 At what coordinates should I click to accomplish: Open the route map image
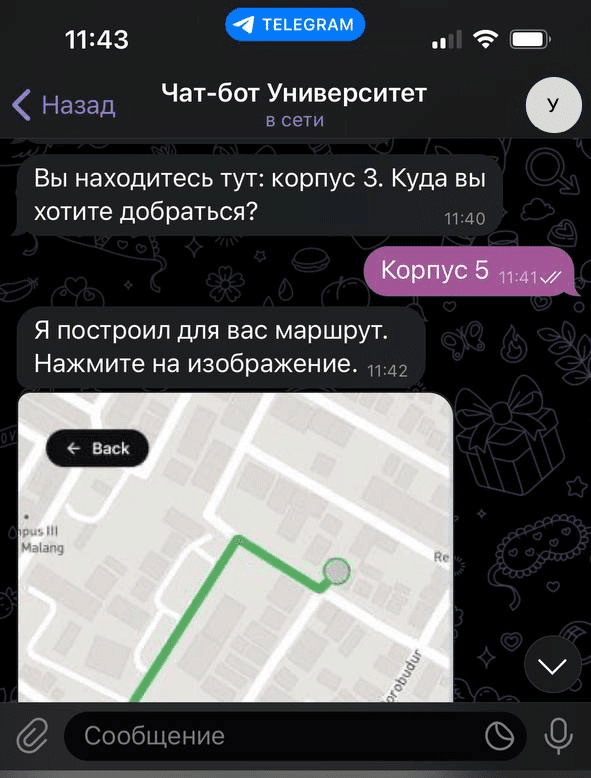coord(235,547)
